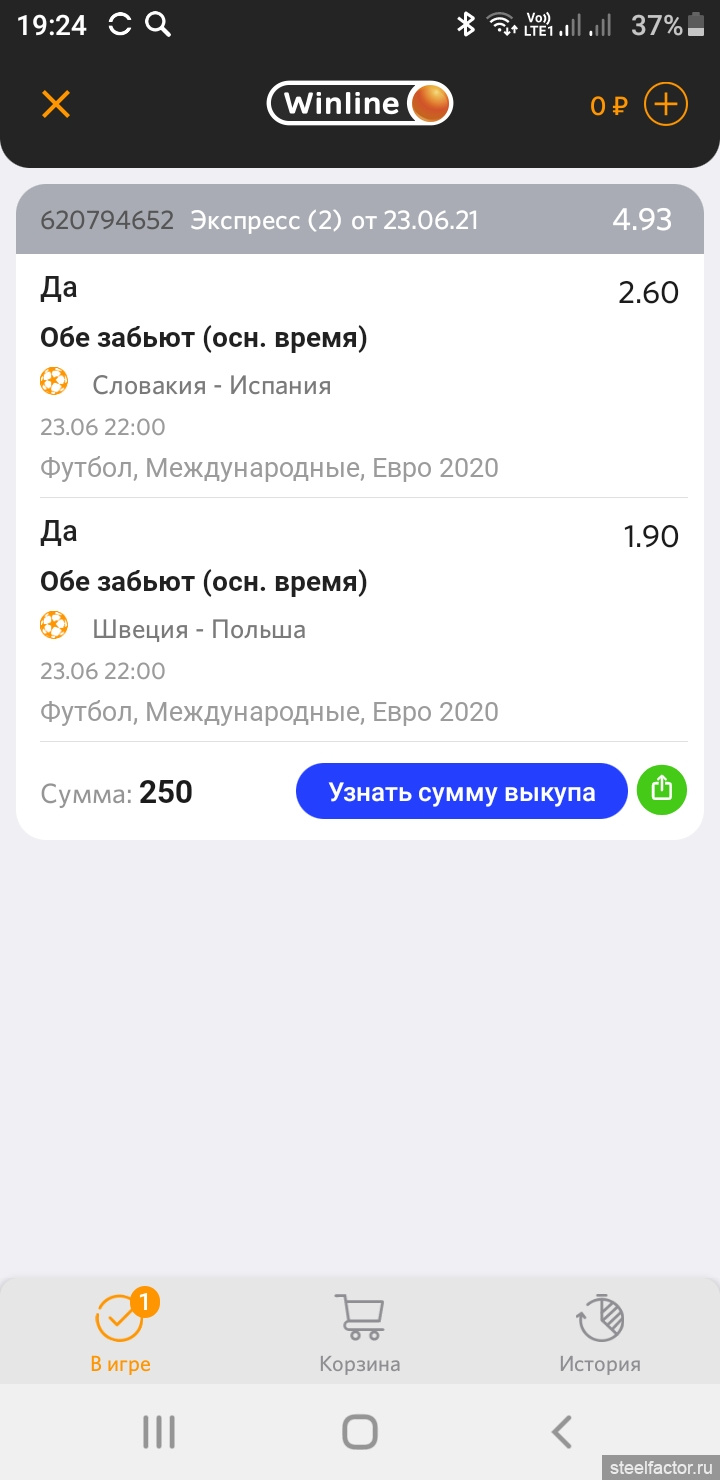Tap 'Узнать сумму выкупа' button

click(462, 792)
